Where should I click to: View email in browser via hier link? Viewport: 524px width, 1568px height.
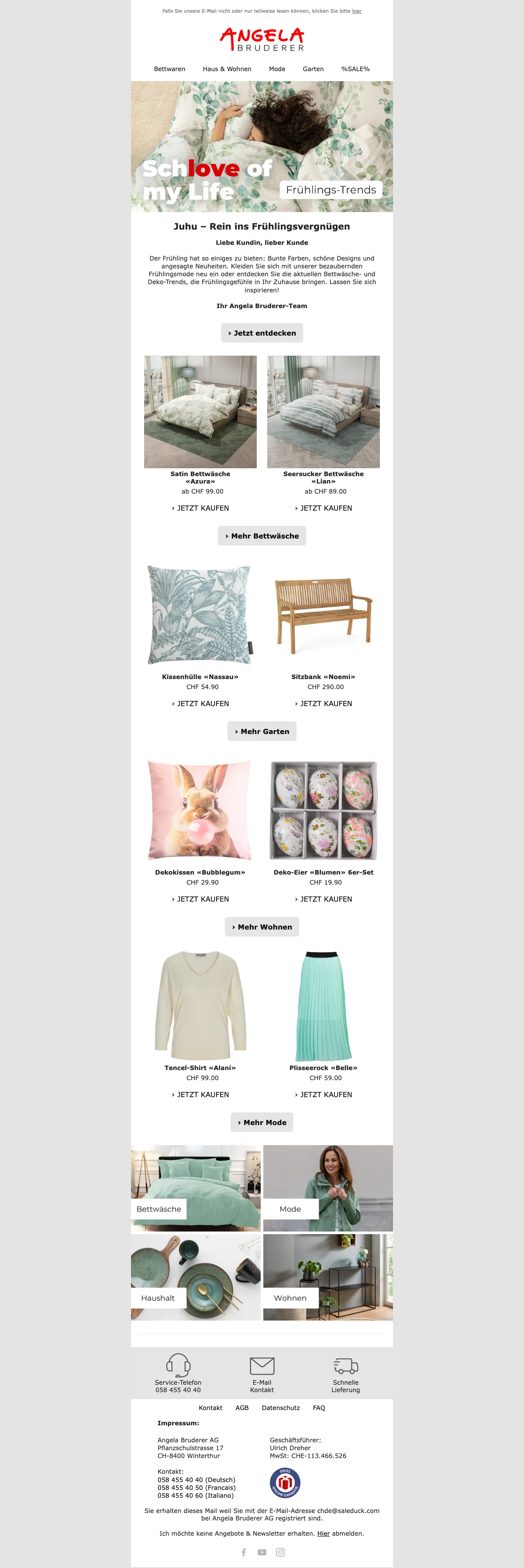point(356,11)
